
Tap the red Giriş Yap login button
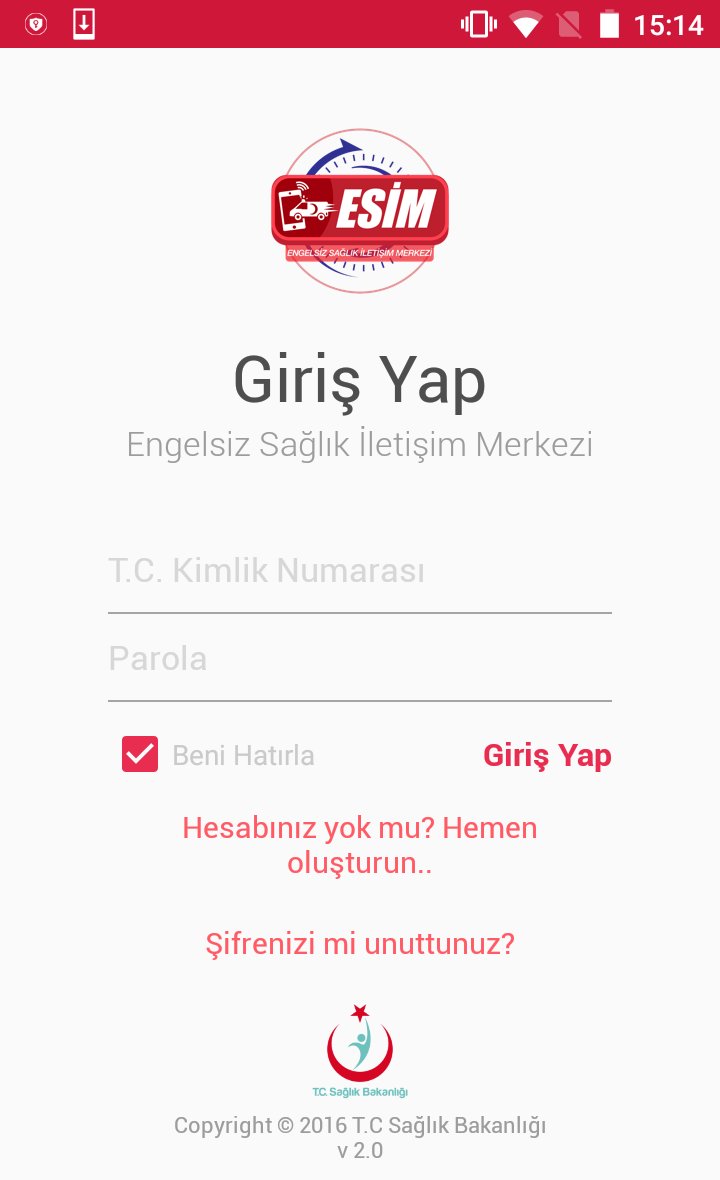click(547, 755)
